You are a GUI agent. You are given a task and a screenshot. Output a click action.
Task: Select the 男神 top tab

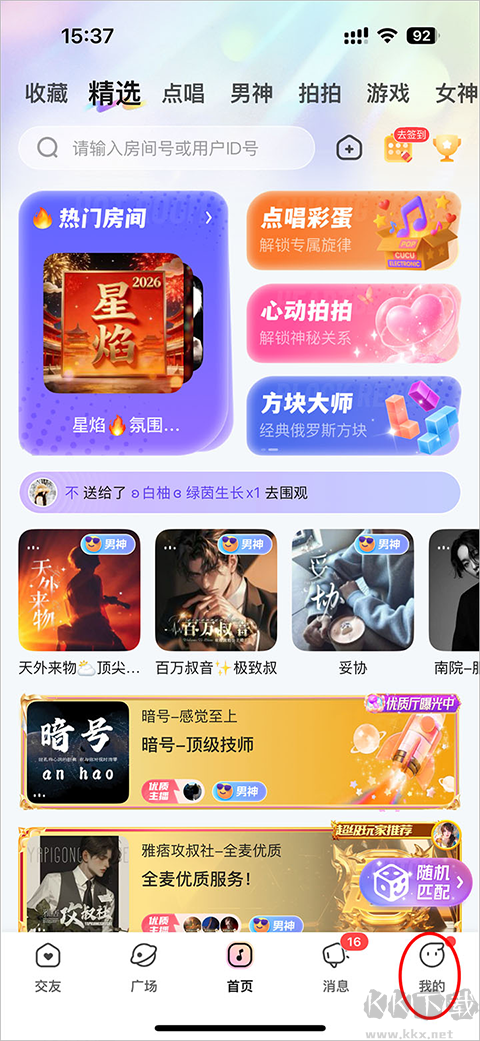coord(252,94)
